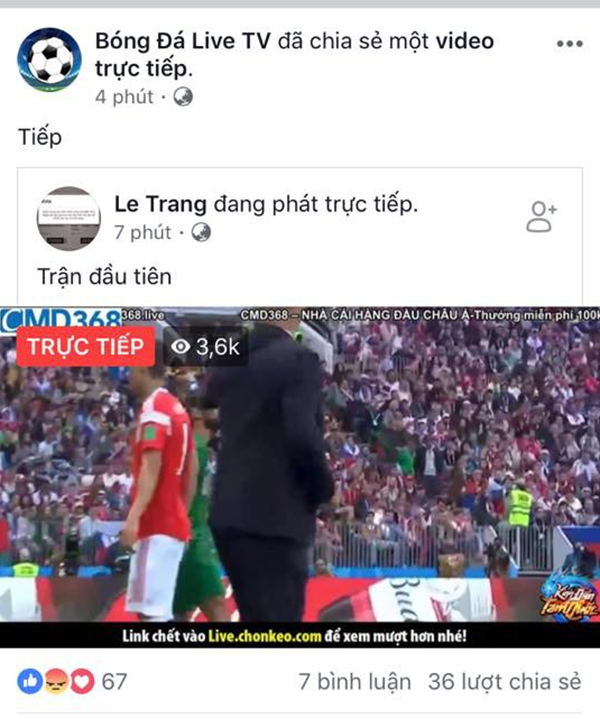View the 67 reactions list
The image size is (600, 719).
pos(72,683)
